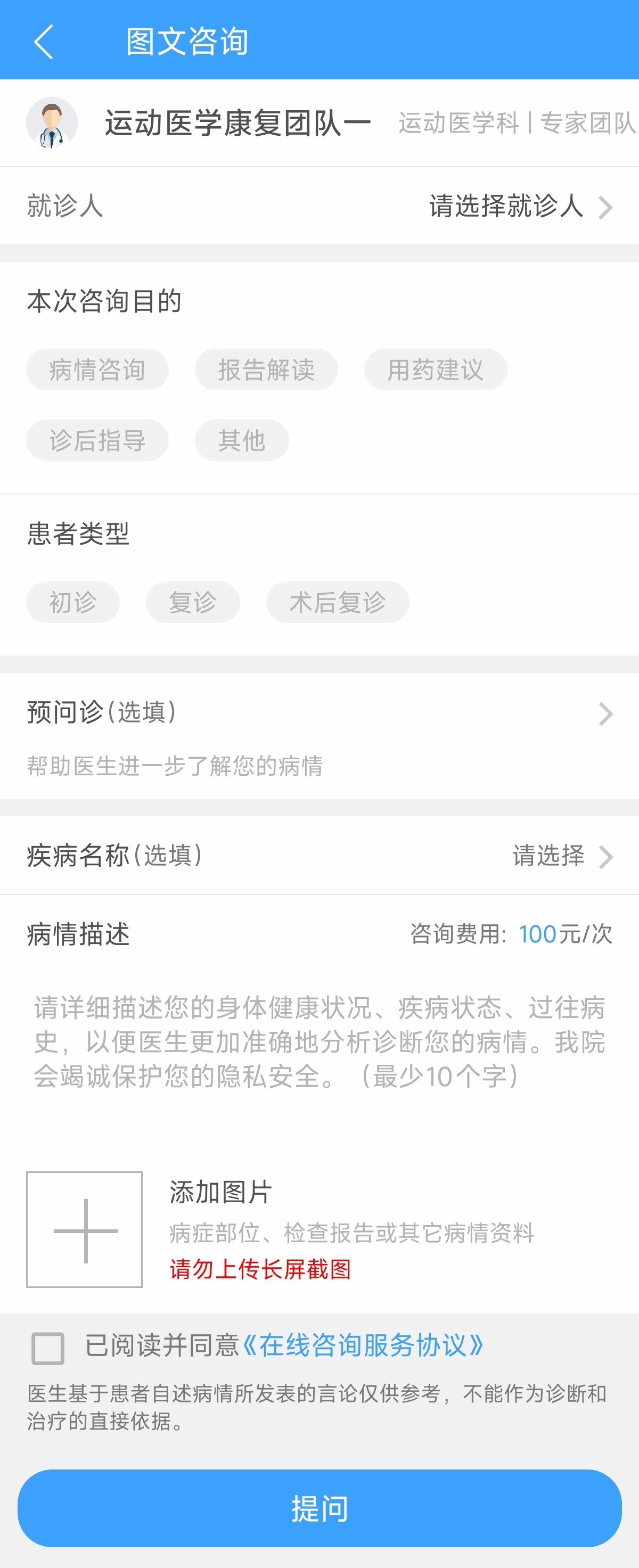Viewport: 639px width, 1568px height.
Task: Select the 其他 purpose chip
Action: 242,440
